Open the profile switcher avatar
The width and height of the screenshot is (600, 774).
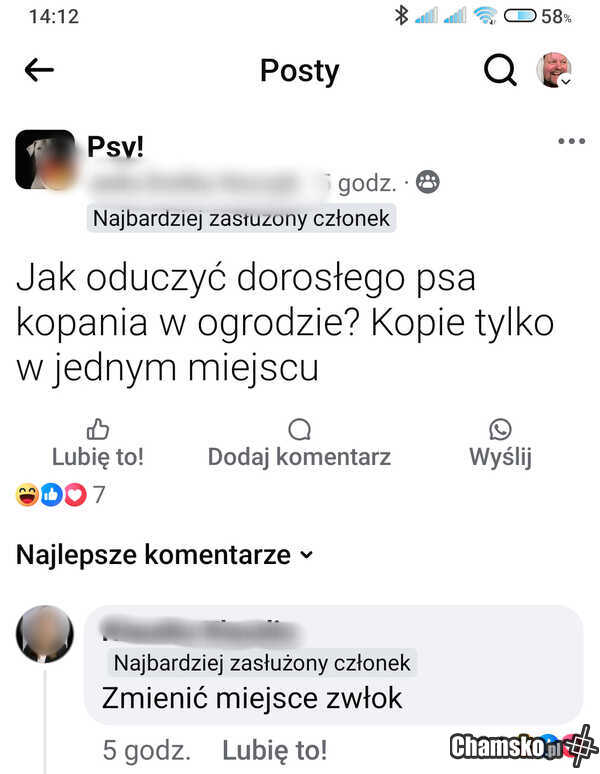click(553, 70)
